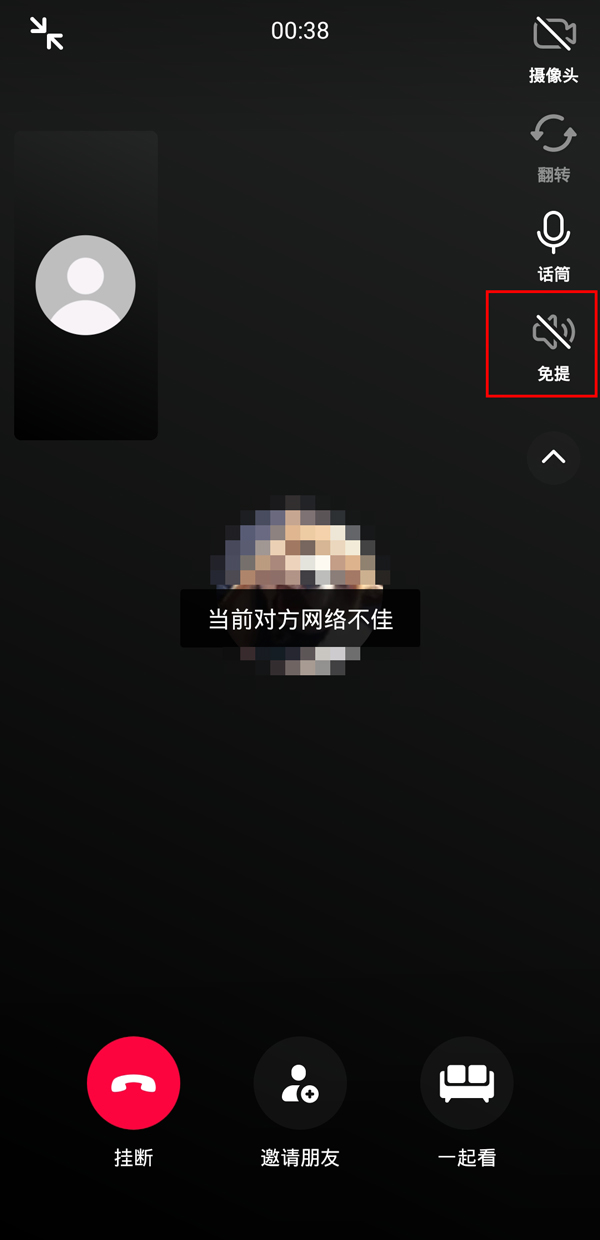Invite a friend (邀请朋友)
The image size is (600, 1240).
click(300, 1084)
